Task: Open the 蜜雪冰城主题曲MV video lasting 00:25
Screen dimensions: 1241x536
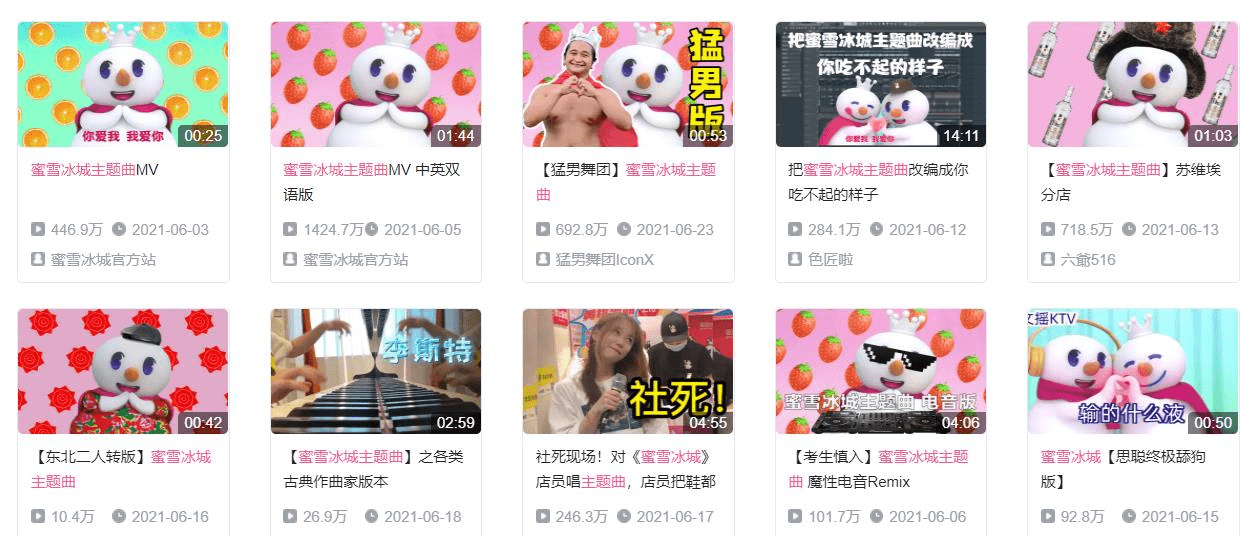Action: (x=123, y=85)
